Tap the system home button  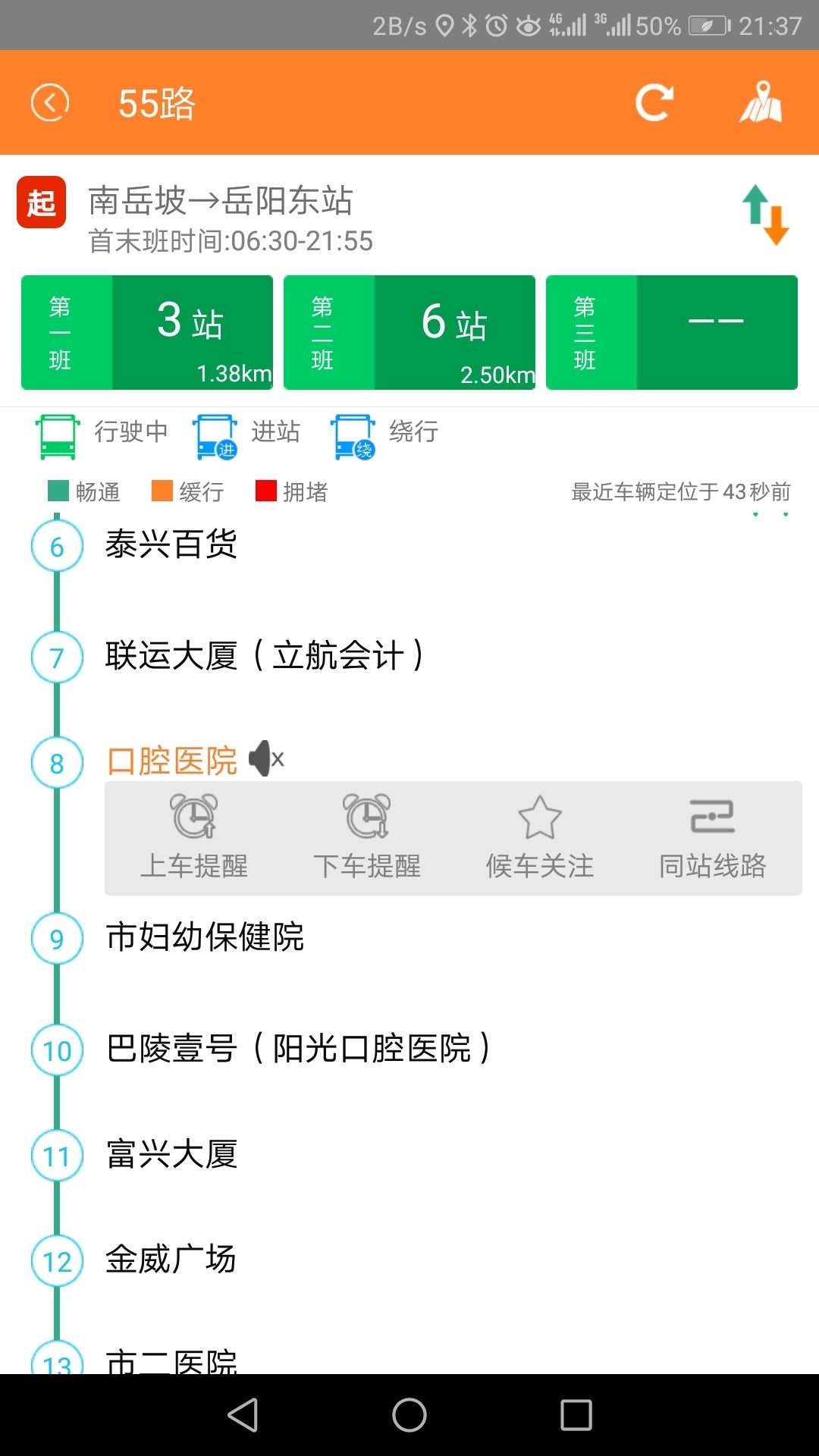point(409,1415)
